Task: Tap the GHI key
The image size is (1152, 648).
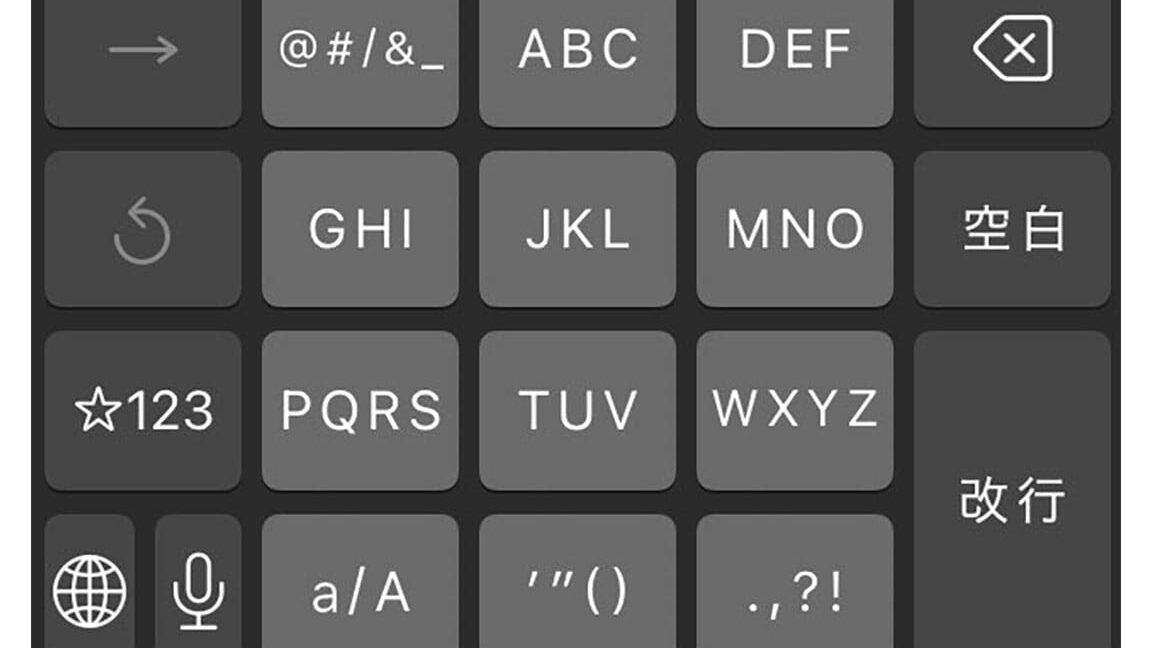Action: click(360, 230)
